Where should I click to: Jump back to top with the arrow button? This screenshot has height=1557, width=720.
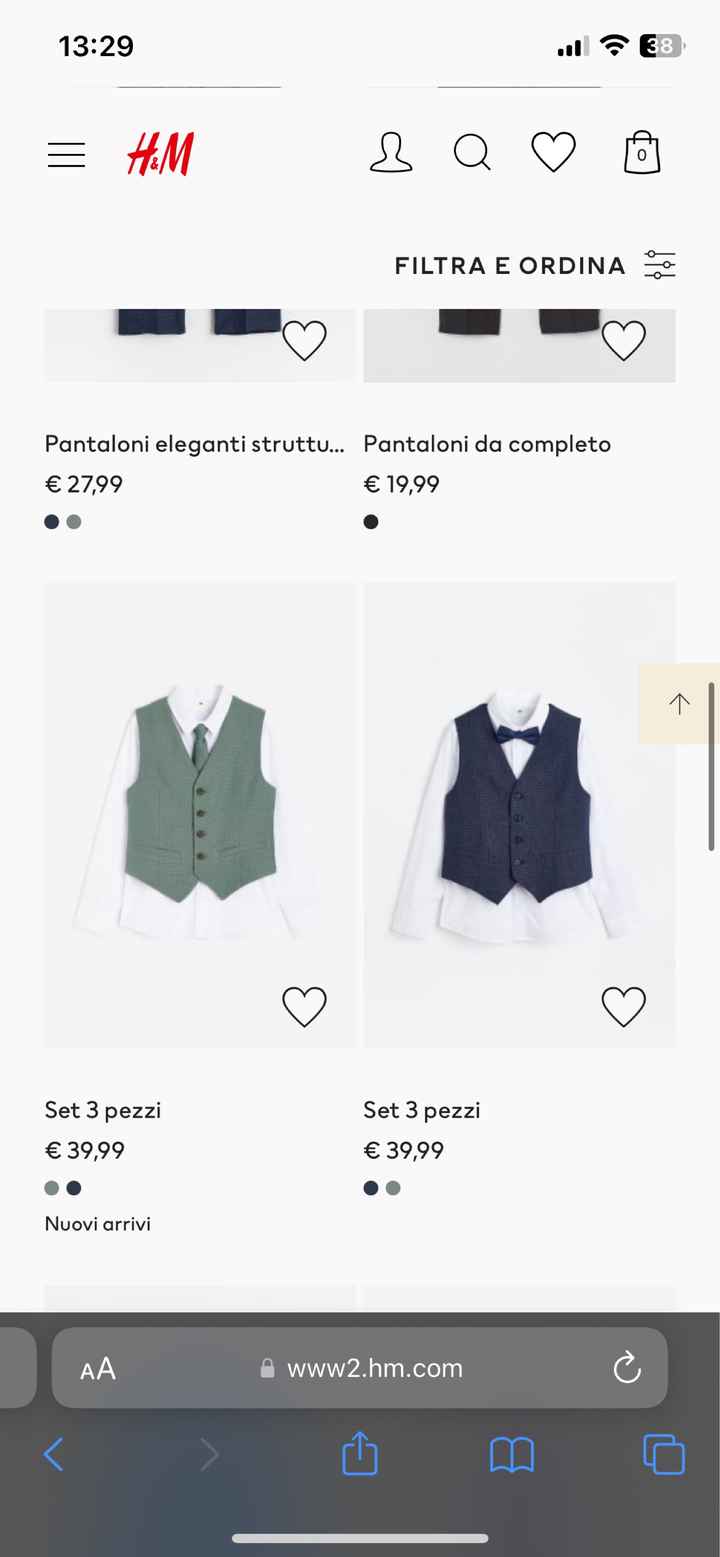click(679, 703)
